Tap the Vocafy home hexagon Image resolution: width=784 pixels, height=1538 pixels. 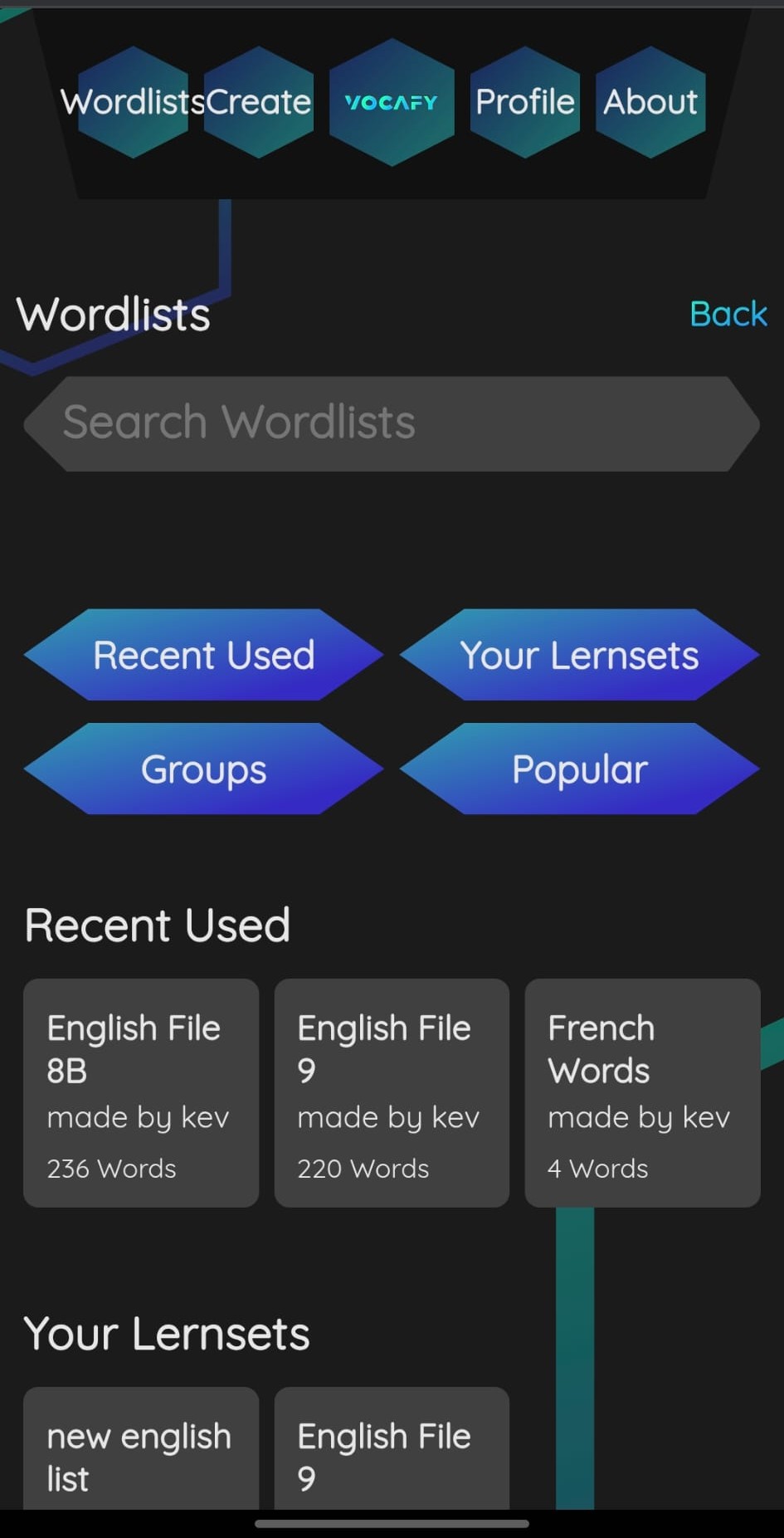point(392,102)
